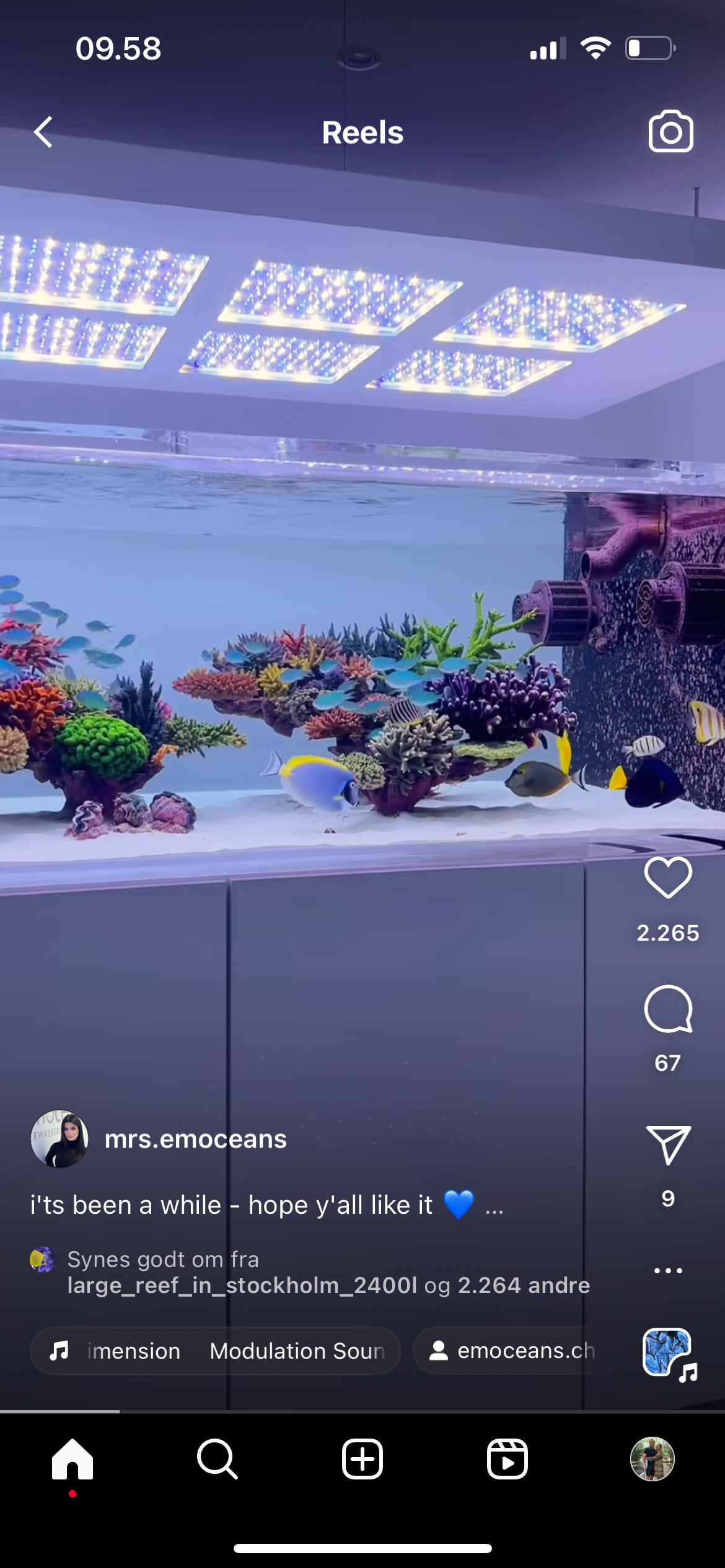The height and width of the screenshot is (1568, 725).
Task: Open mrs.emoceans profile picture
Action: (x=59, y=1138)
